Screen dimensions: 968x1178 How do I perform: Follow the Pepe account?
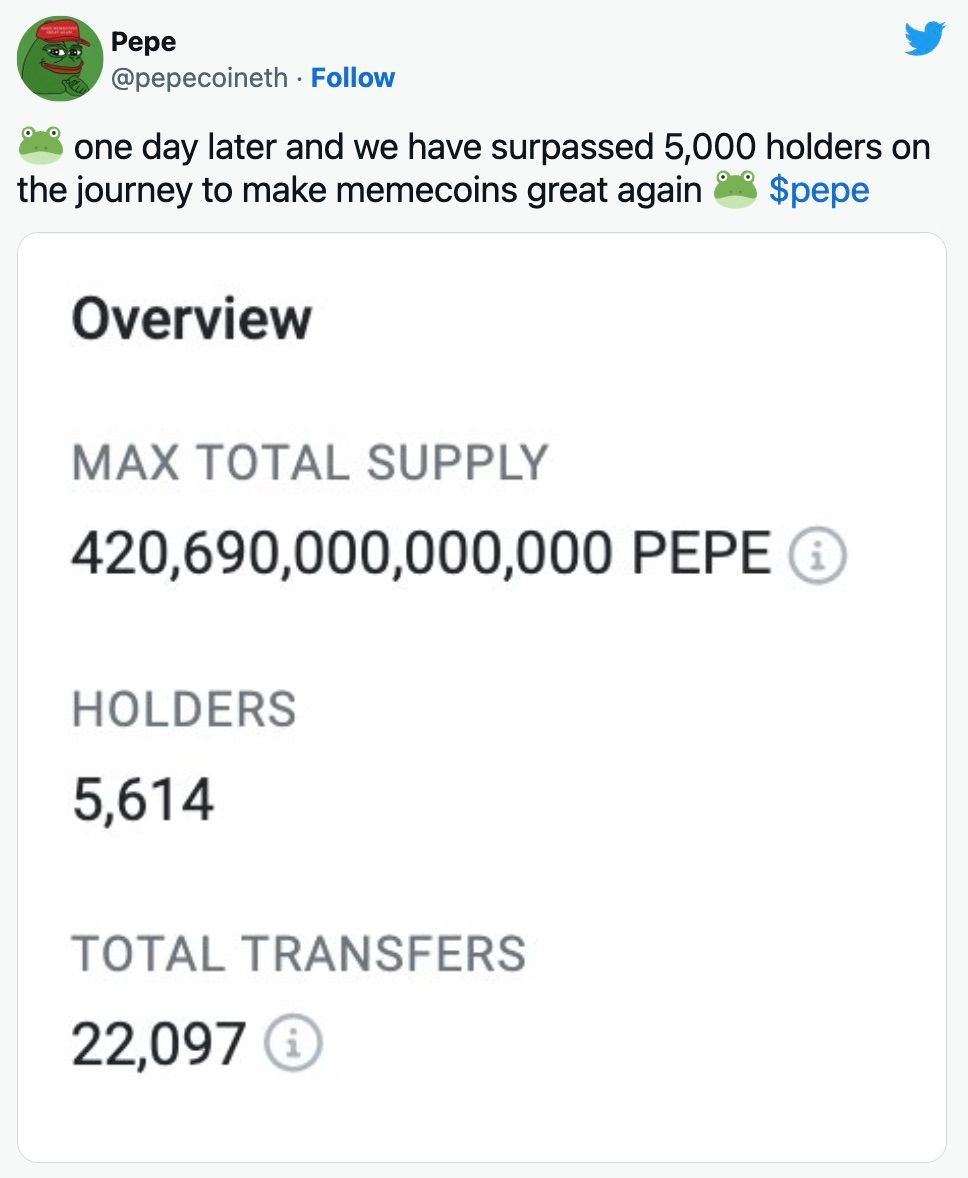coord(353,78)
